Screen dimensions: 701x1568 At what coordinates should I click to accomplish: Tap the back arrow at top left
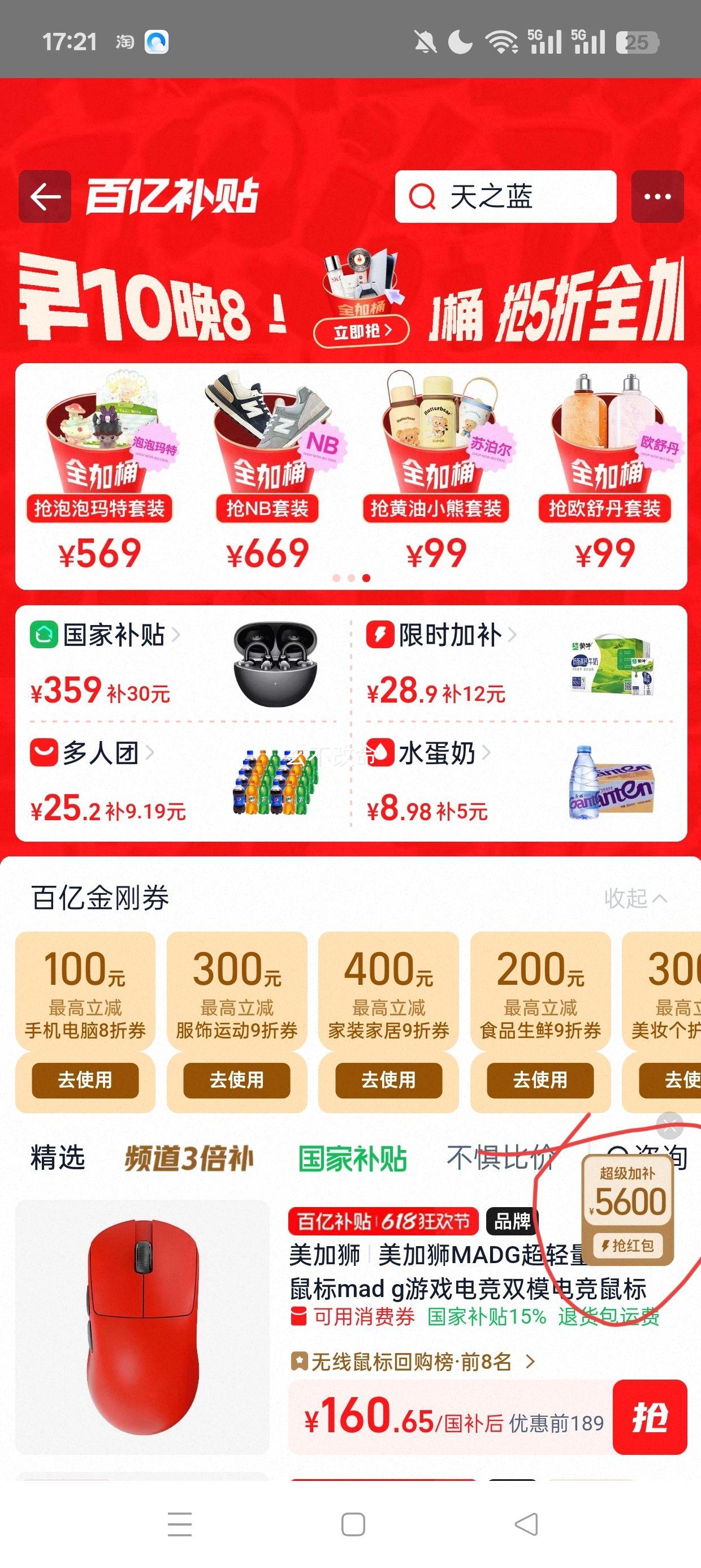coord(44,196)
